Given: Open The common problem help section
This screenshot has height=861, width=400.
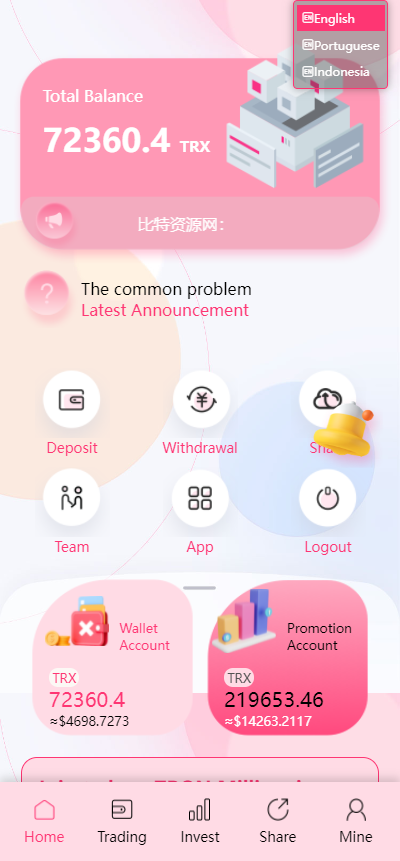Looking at the screenshot, I should tap(166, 289).
